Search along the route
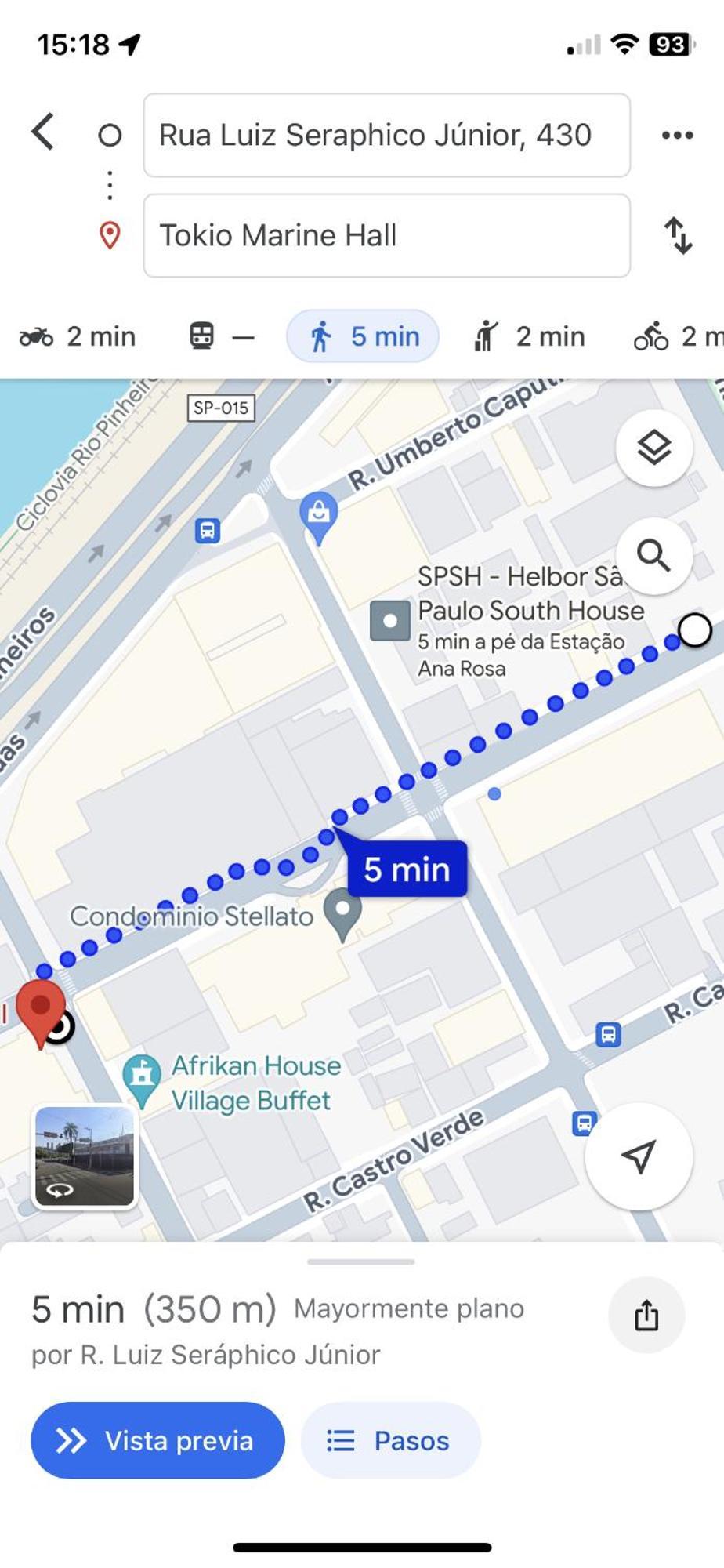The image size is (724, 1568). pyautogui.click(x=653, y=556)
